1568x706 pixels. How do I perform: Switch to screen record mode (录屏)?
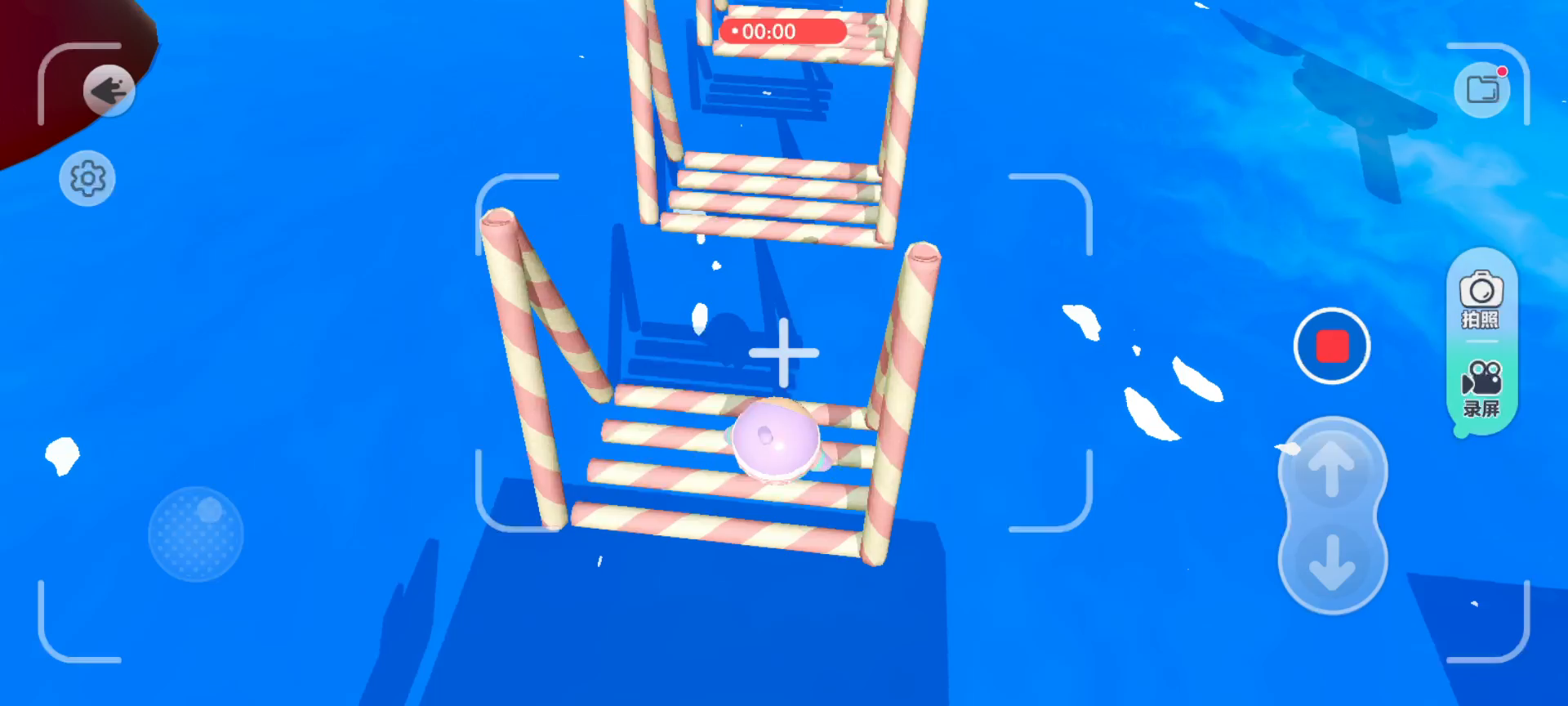1481,390
